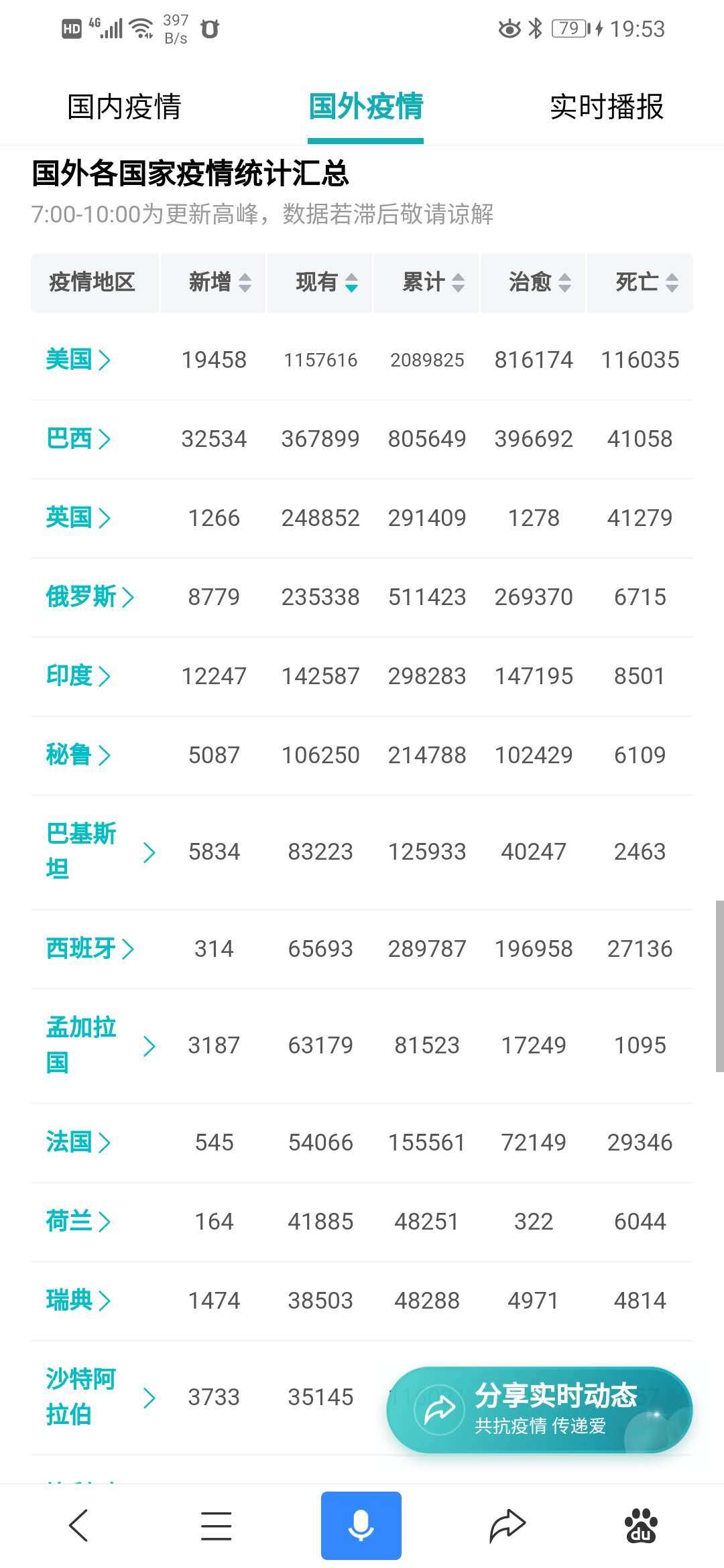Open details for 西班牙

tap(90, 949)
